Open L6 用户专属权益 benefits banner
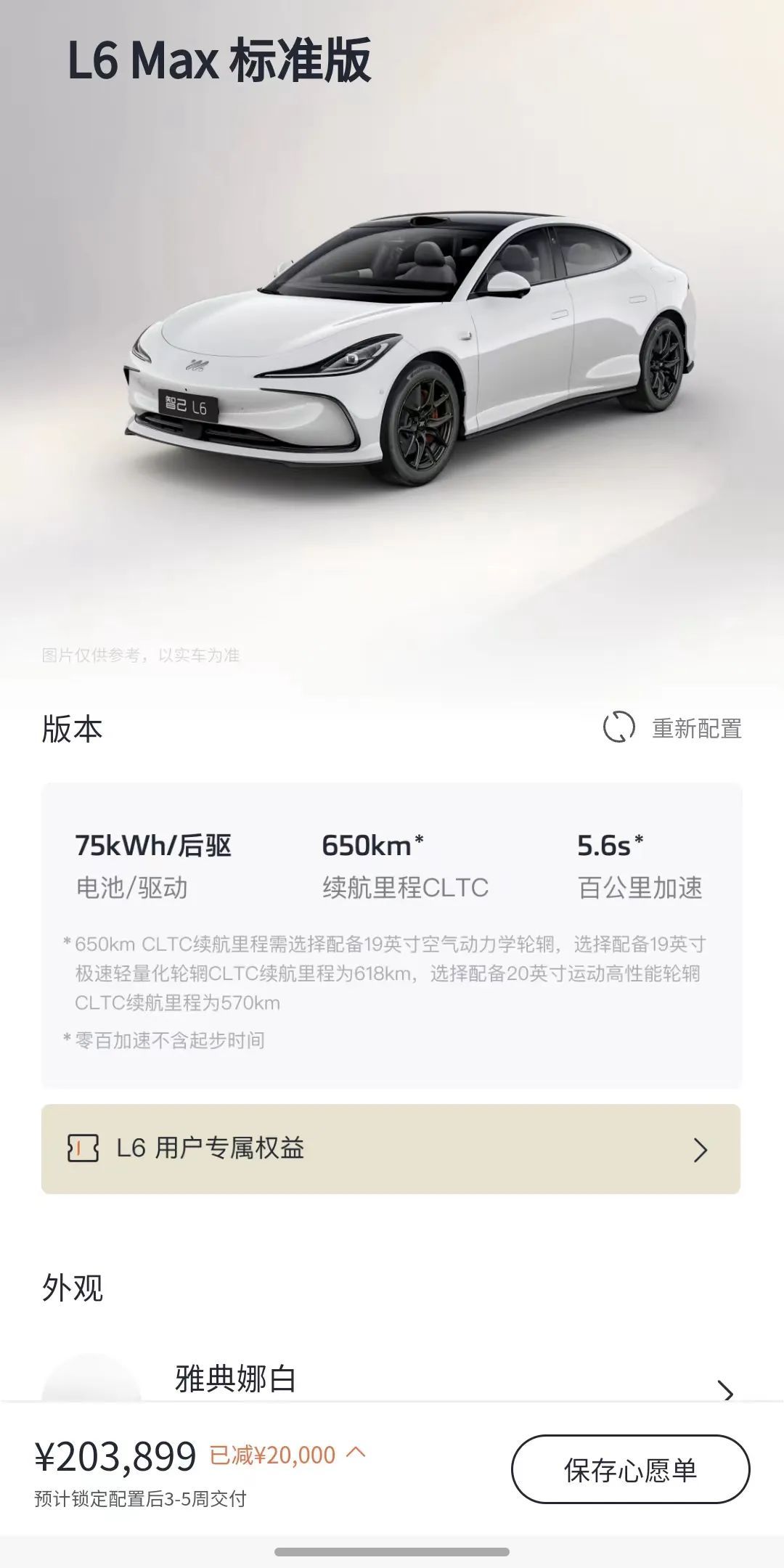Image resolution: width=784 pixels, height=1568 pixels. 391,1149
